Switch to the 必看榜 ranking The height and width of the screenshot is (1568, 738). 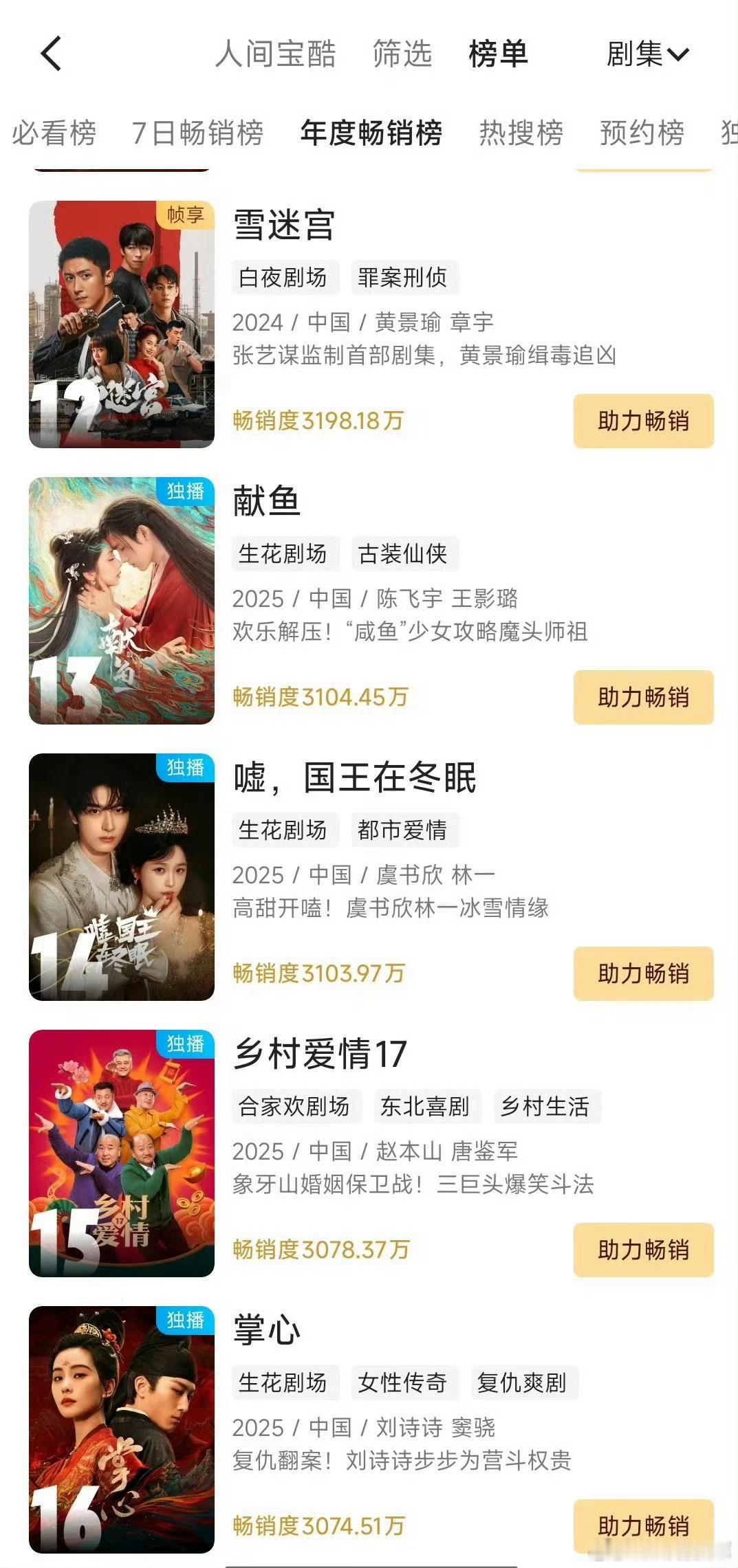tap(54, 133)
